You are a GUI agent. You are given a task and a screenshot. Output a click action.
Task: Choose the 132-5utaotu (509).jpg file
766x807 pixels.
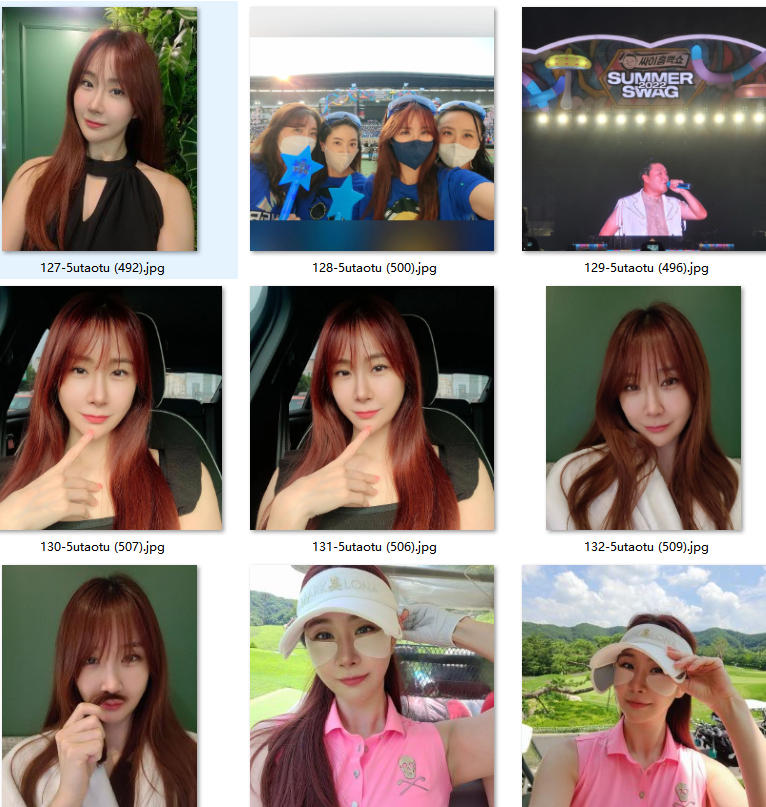point(644,408)
